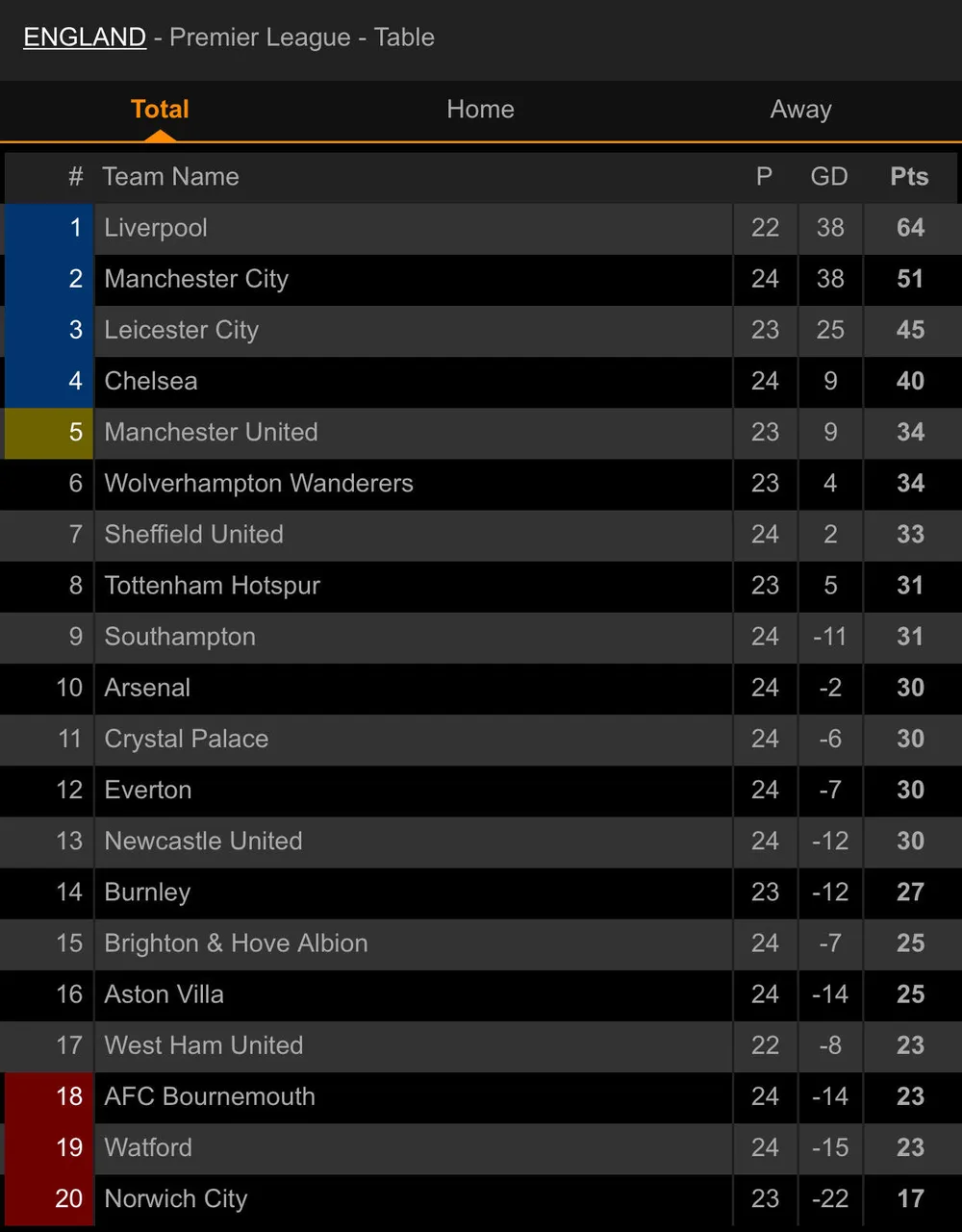Open the Everton row

[148, 790]
